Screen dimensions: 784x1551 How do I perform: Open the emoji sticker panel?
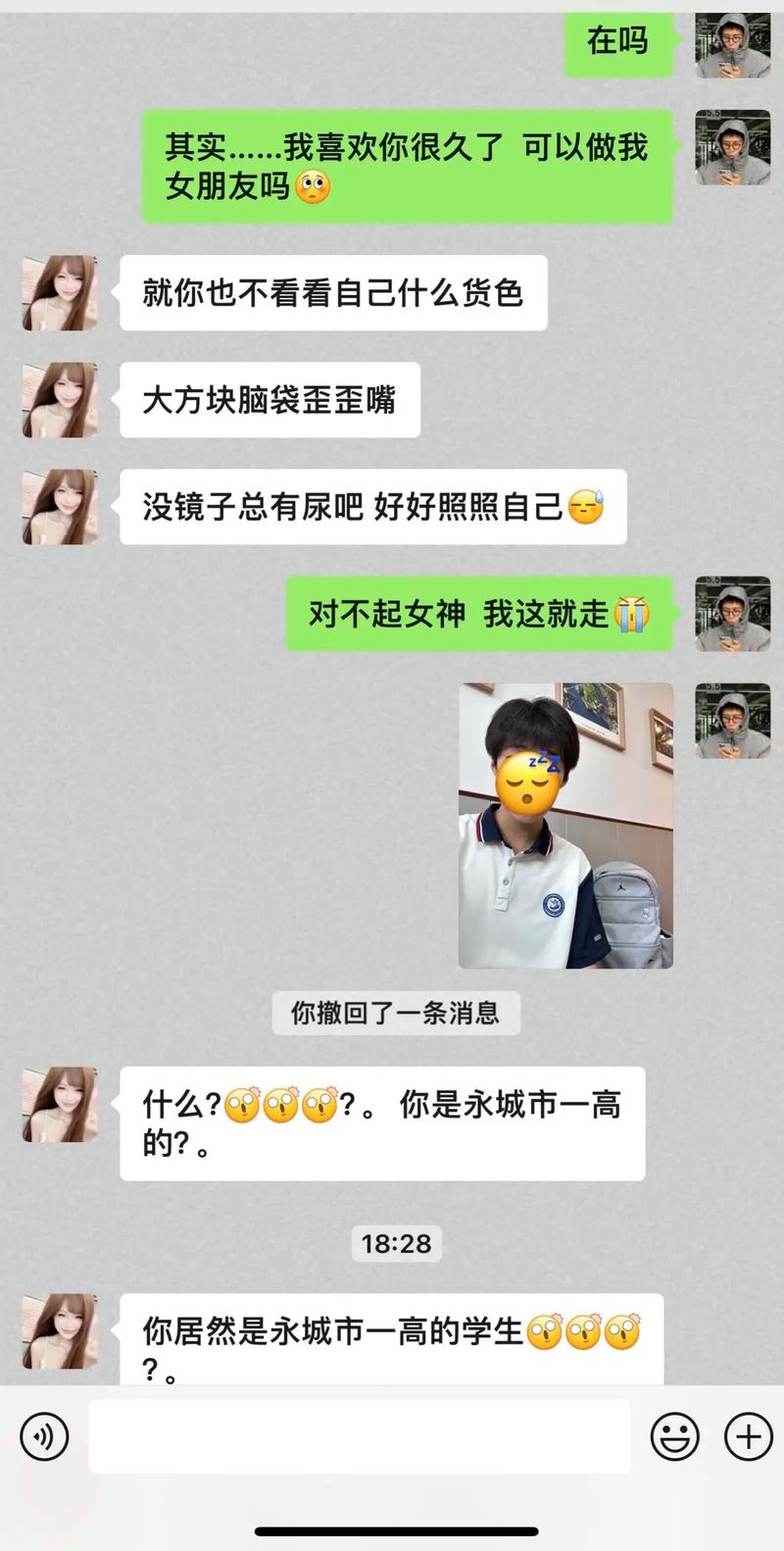point(675,1436)
